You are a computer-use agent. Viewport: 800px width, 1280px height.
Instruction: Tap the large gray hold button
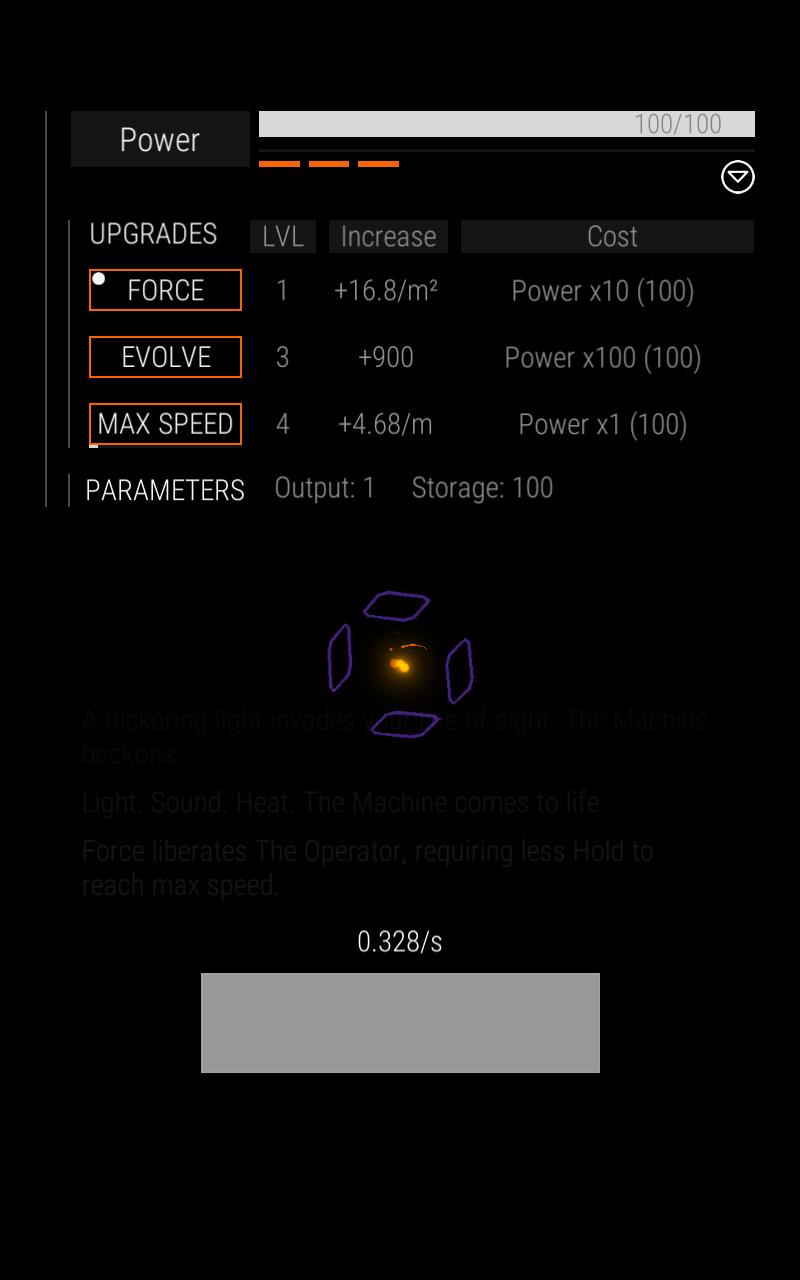400,1022
